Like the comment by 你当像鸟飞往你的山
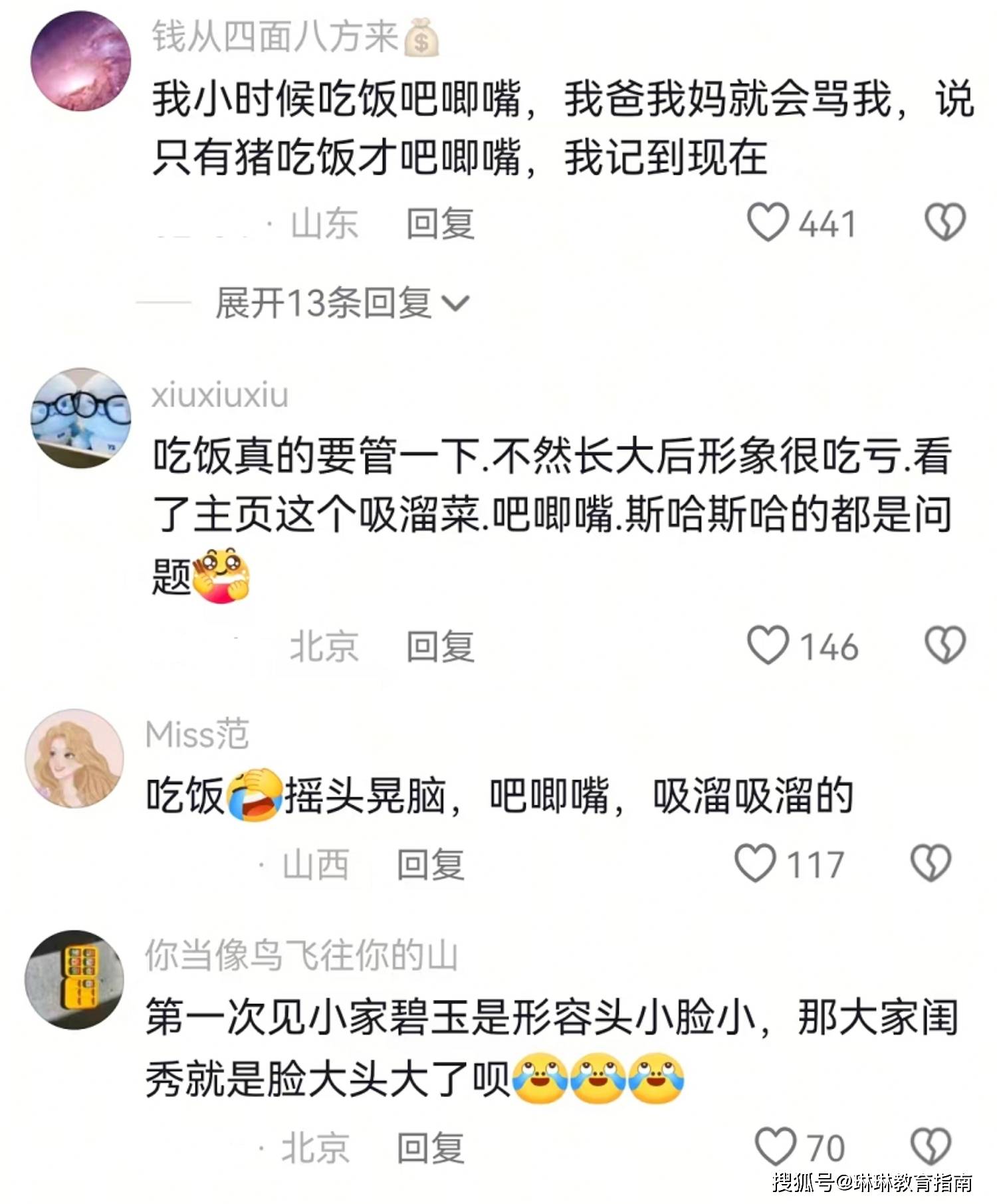997x1204 pixels. [775, 1146]
